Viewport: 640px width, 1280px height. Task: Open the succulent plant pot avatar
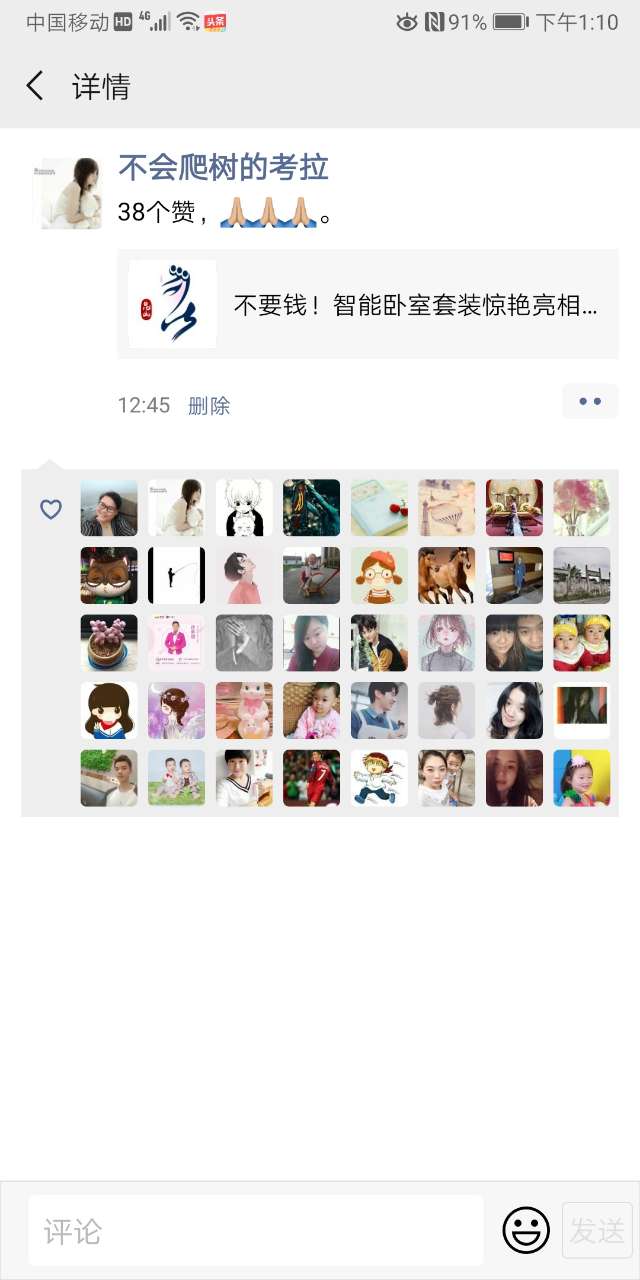tap(109, 643)
